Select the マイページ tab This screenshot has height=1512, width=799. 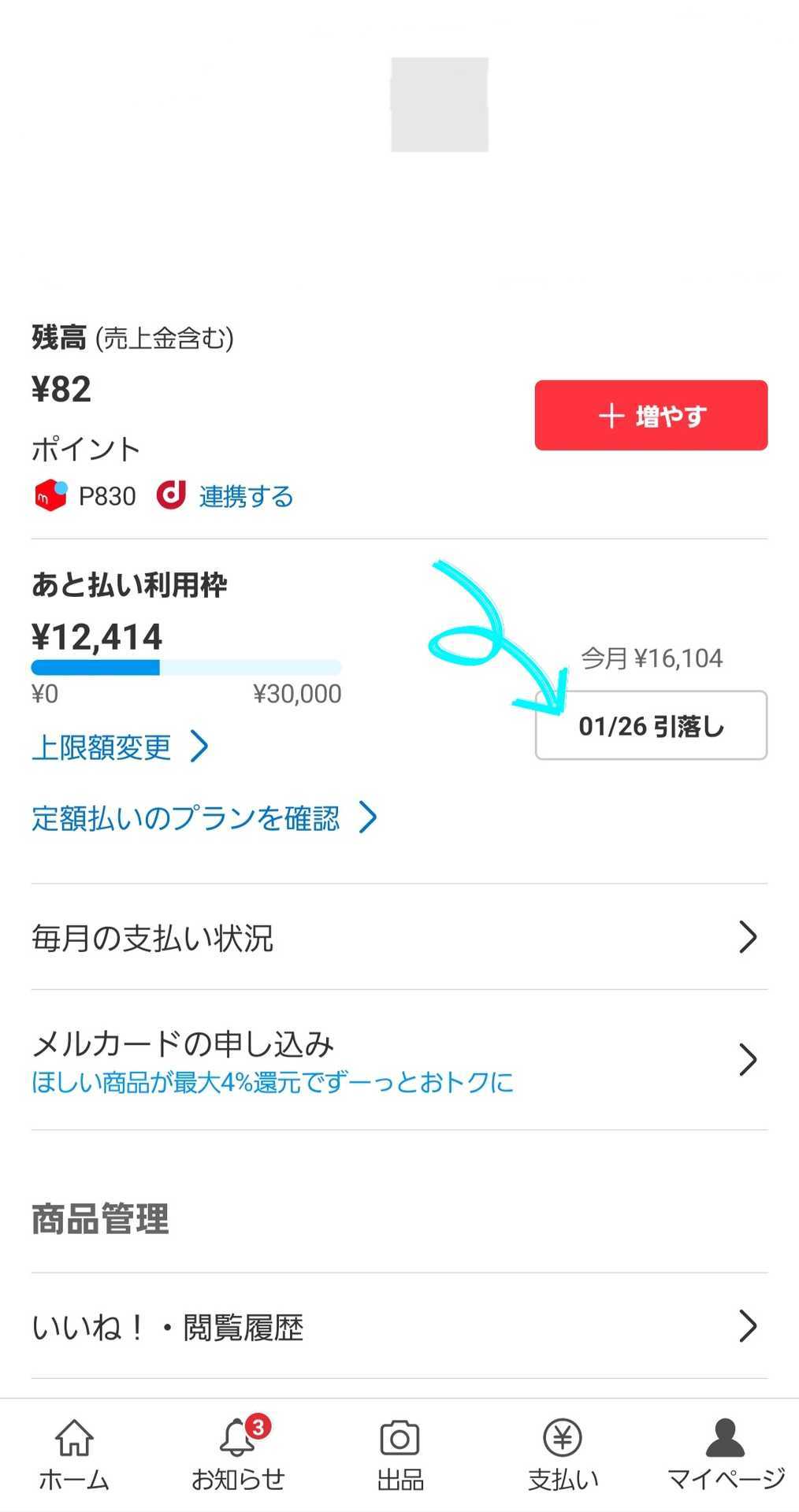725,1455
